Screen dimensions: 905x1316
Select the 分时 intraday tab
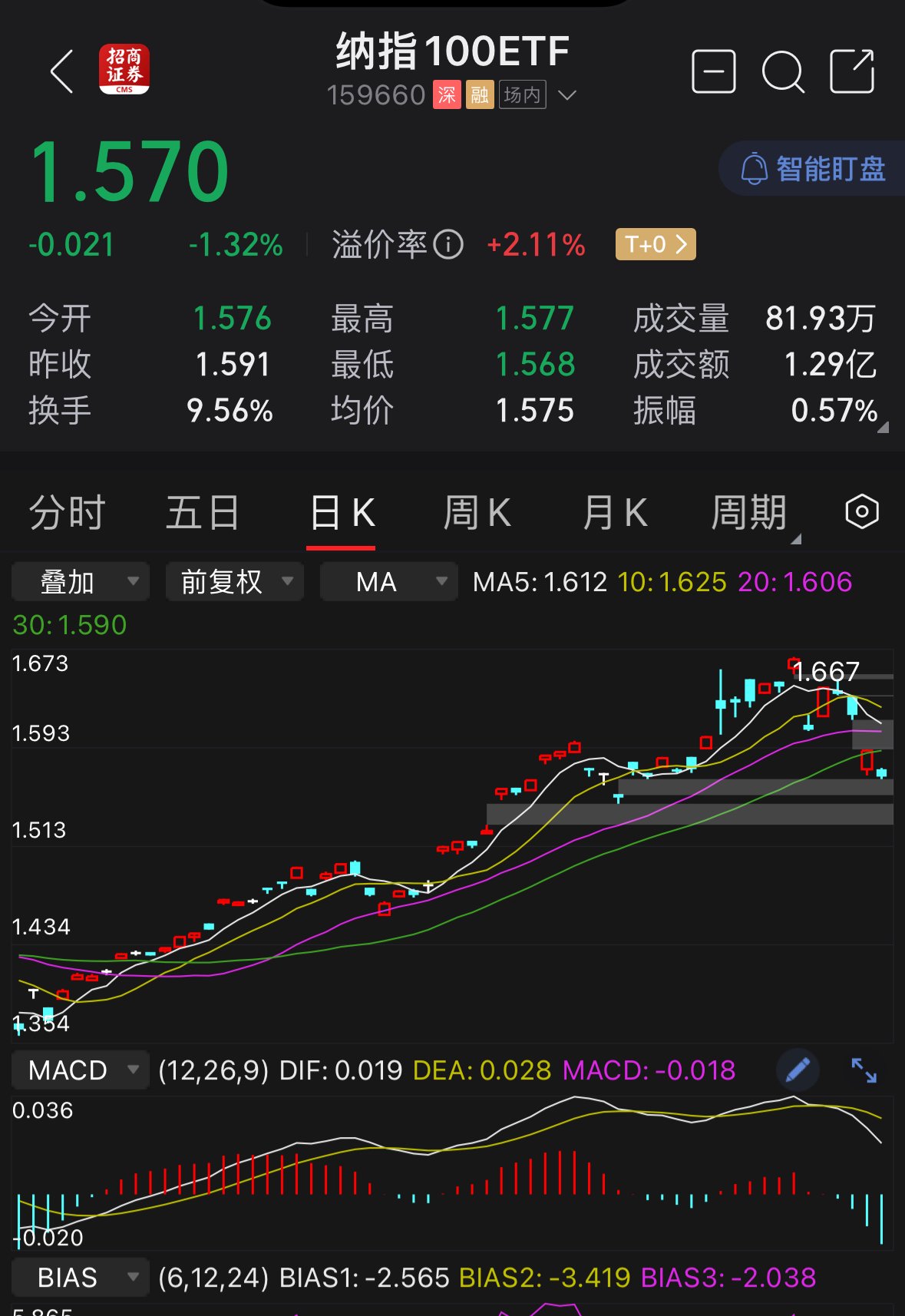click(x=66, y=512)
